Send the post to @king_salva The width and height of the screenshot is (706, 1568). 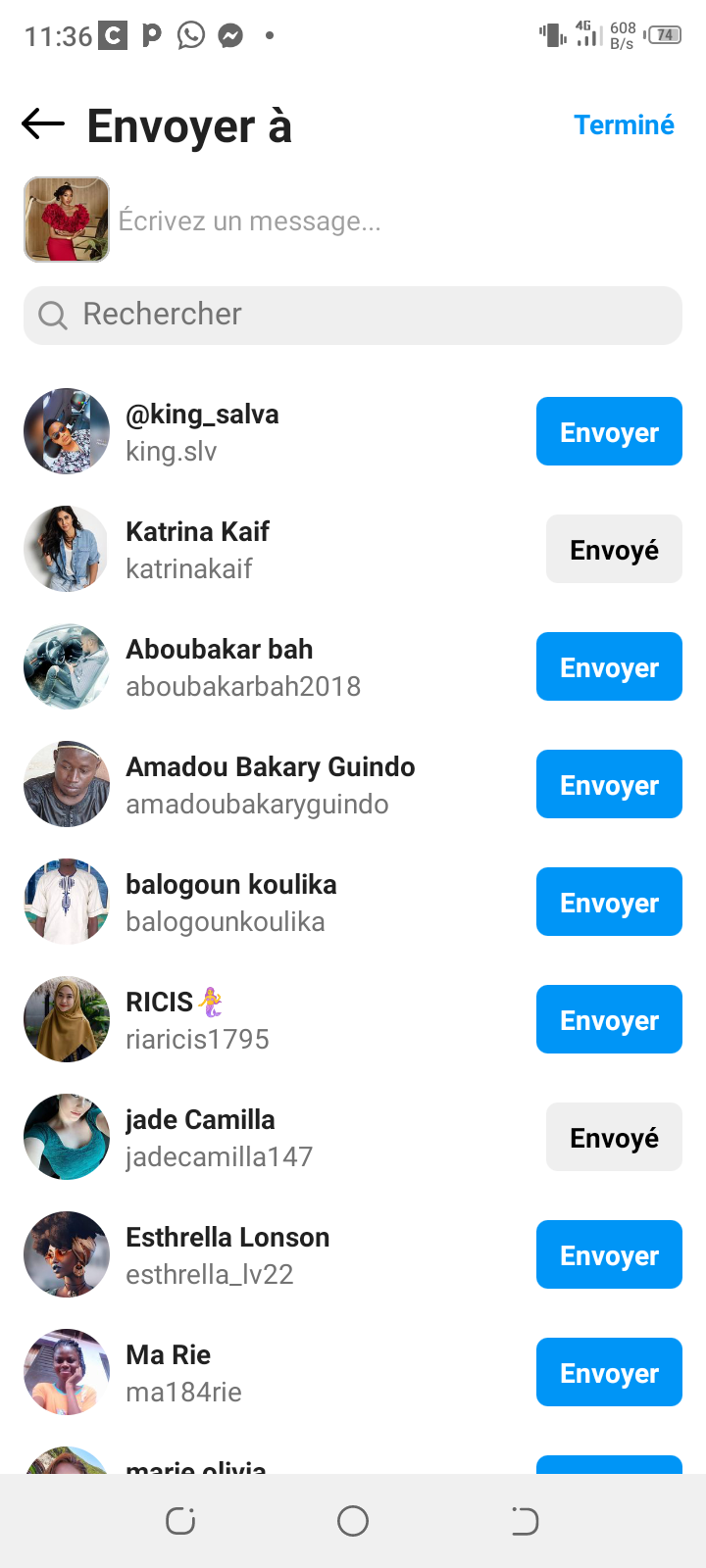609,432
